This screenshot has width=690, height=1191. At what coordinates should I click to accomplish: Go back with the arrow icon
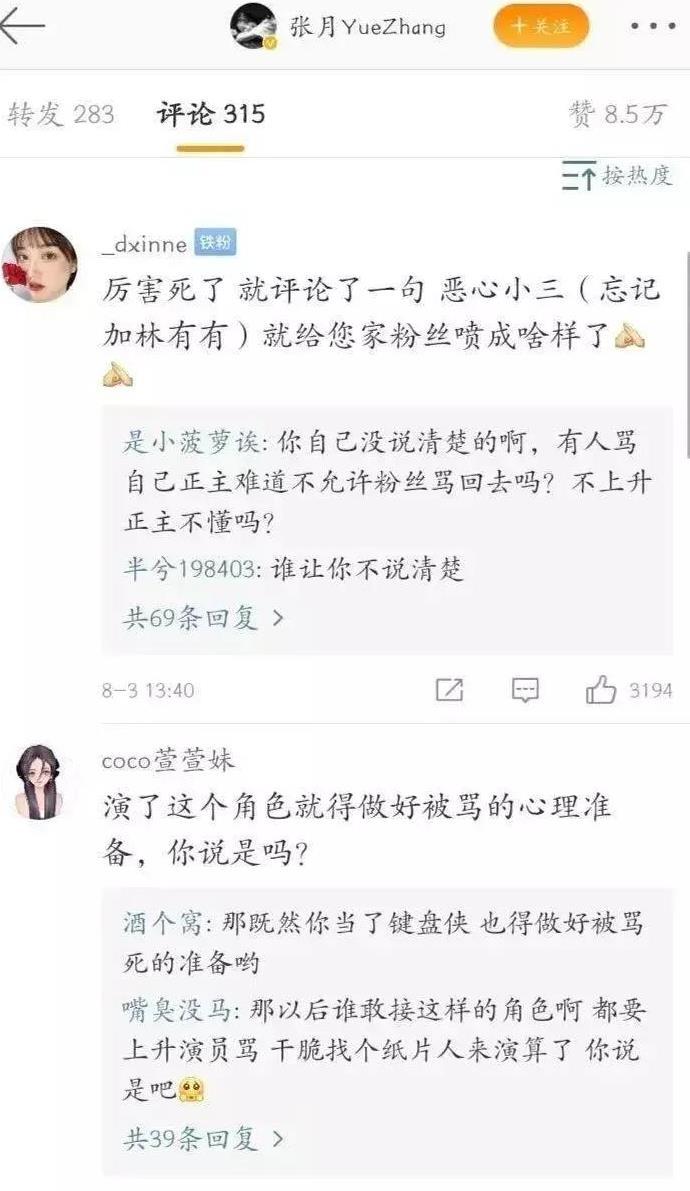coord(24,27)
